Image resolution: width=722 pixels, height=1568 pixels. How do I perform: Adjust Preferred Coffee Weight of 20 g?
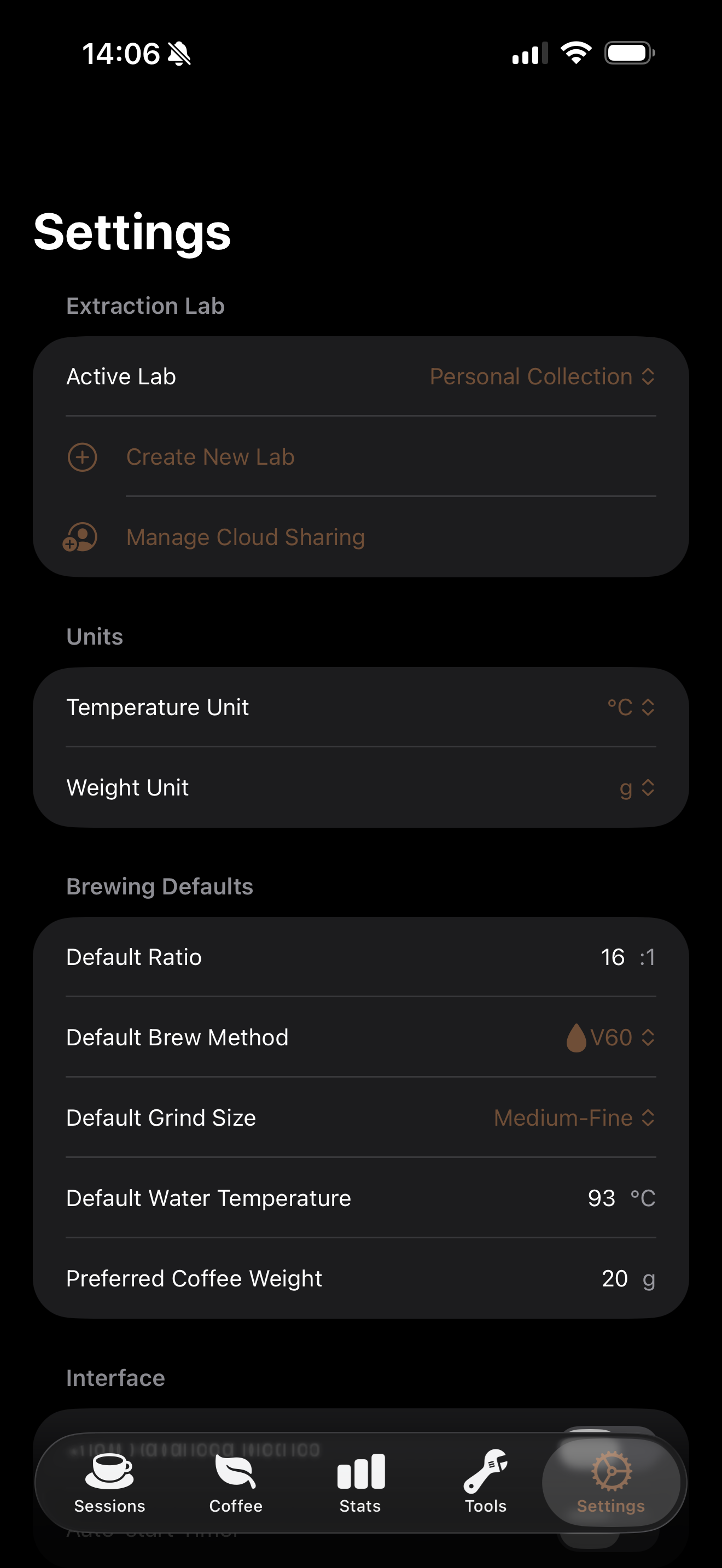pyautogui.click(x=615, y=1278)
